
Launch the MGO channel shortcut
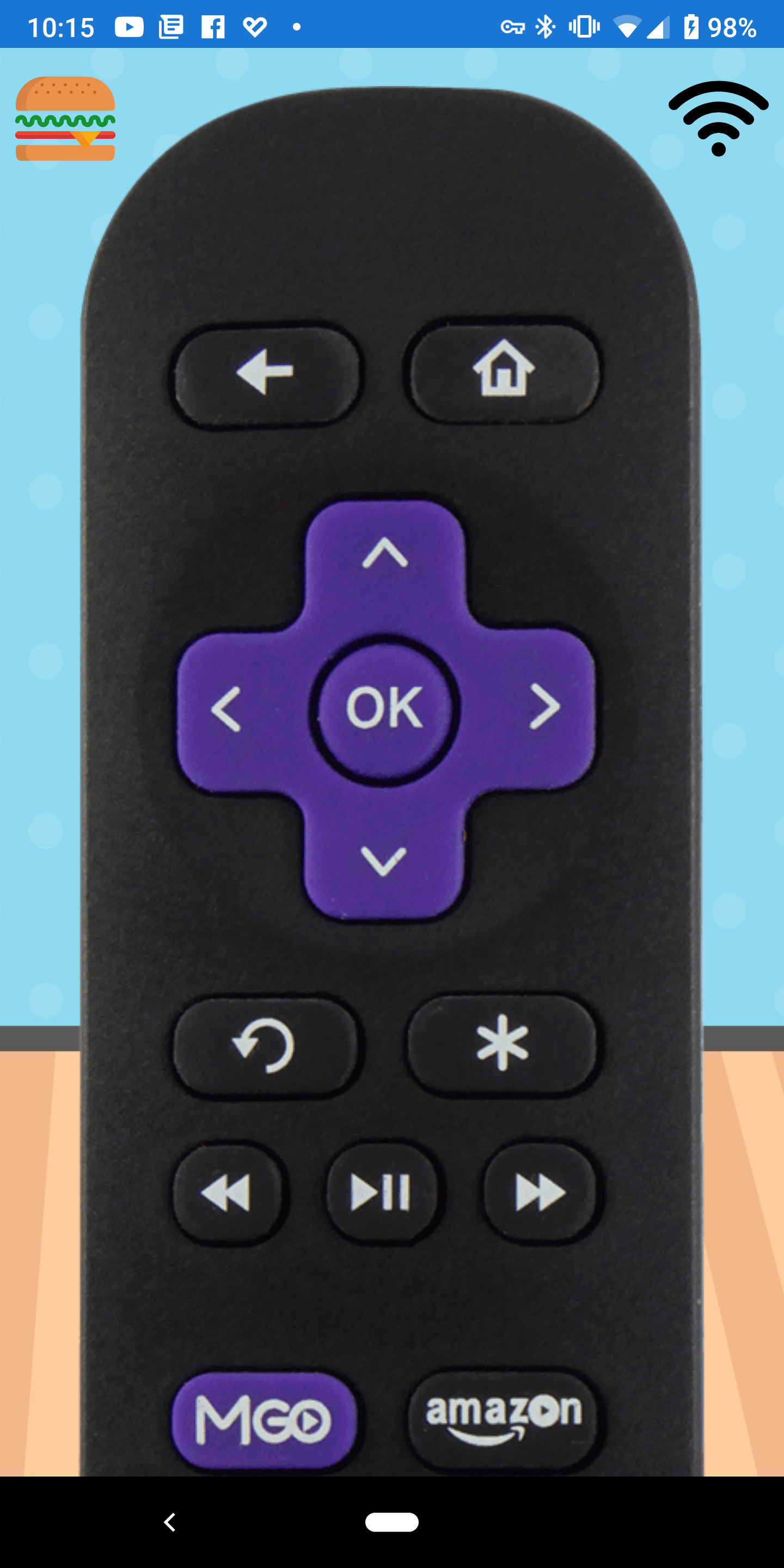click(x=264, y=1420)
